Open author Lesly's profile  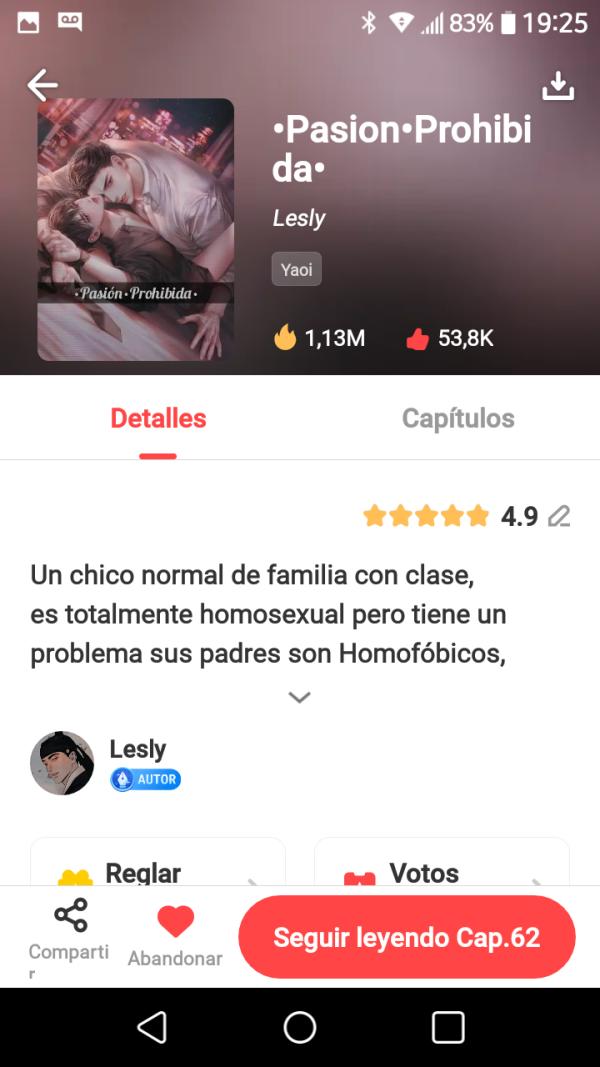point(62,763)
